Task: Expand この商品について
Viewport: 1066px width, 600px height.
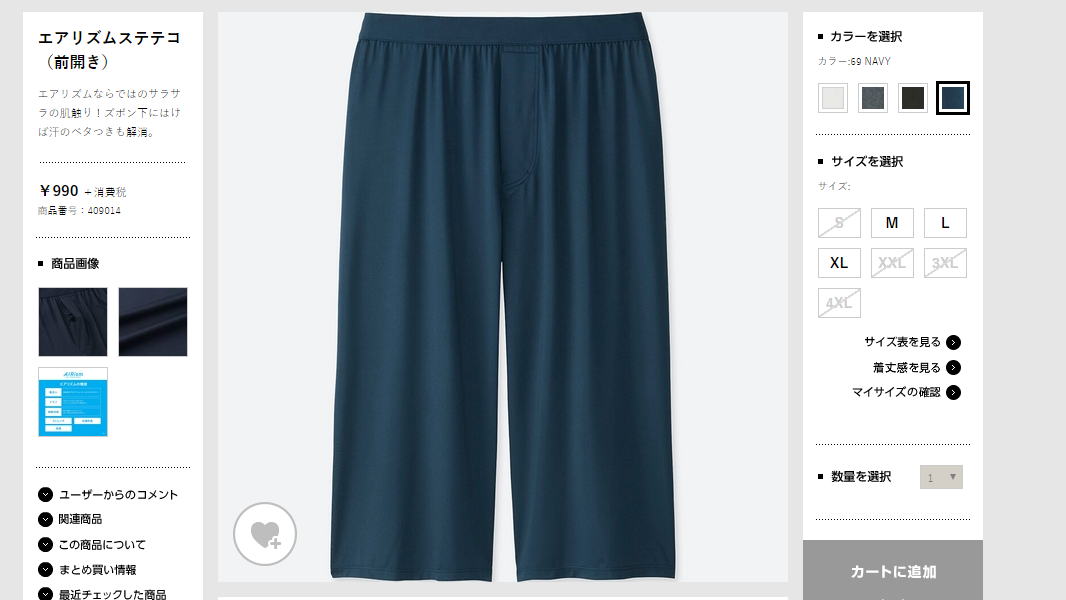Action: pos(101,544)
